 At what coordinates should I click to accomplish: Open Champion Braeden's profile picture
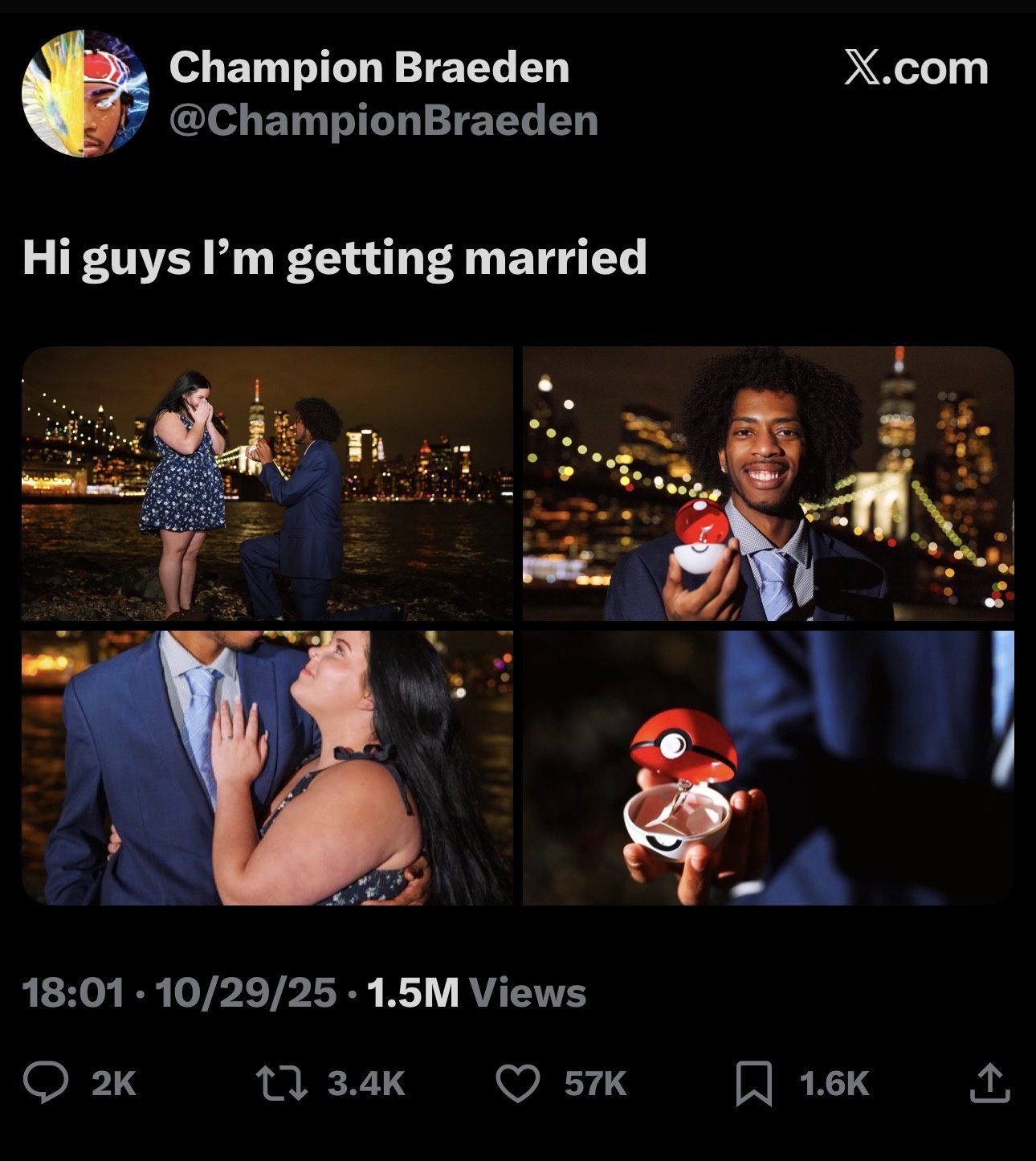85,94
